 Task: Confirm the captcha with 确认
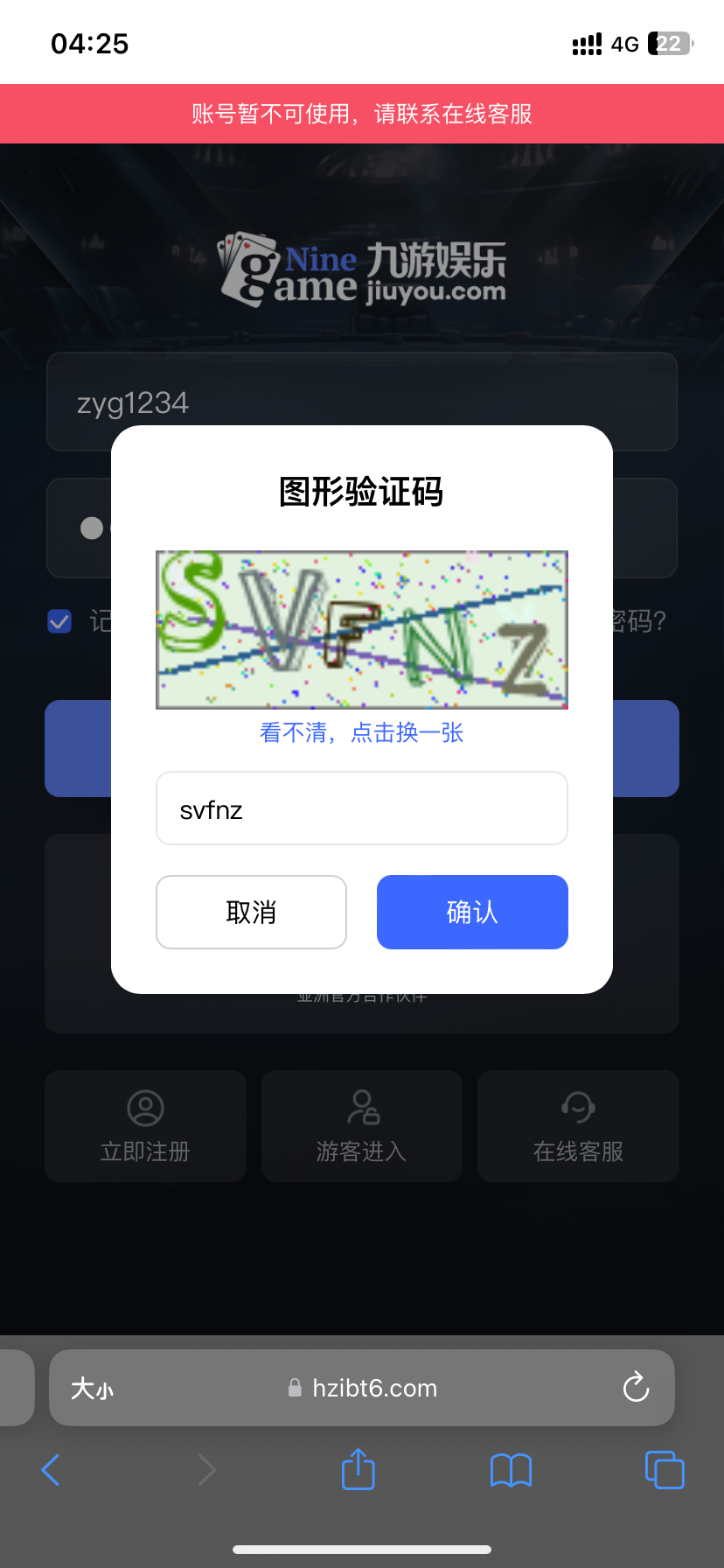[x=472, y=913]
